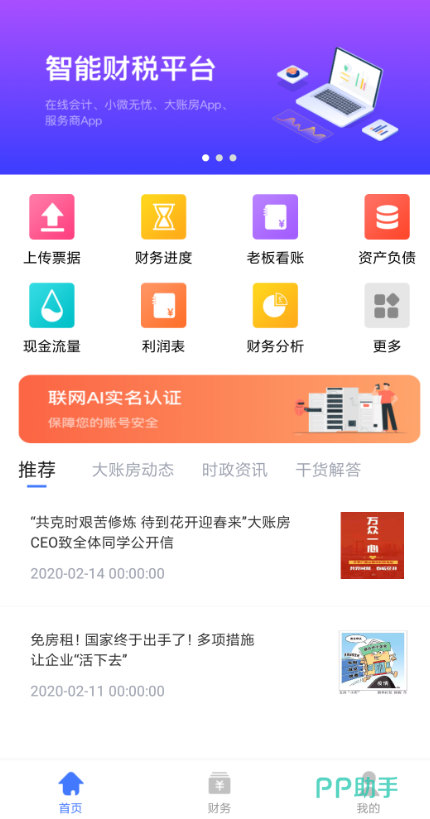Open 现金流量 cash flow

tap(52, 319)
